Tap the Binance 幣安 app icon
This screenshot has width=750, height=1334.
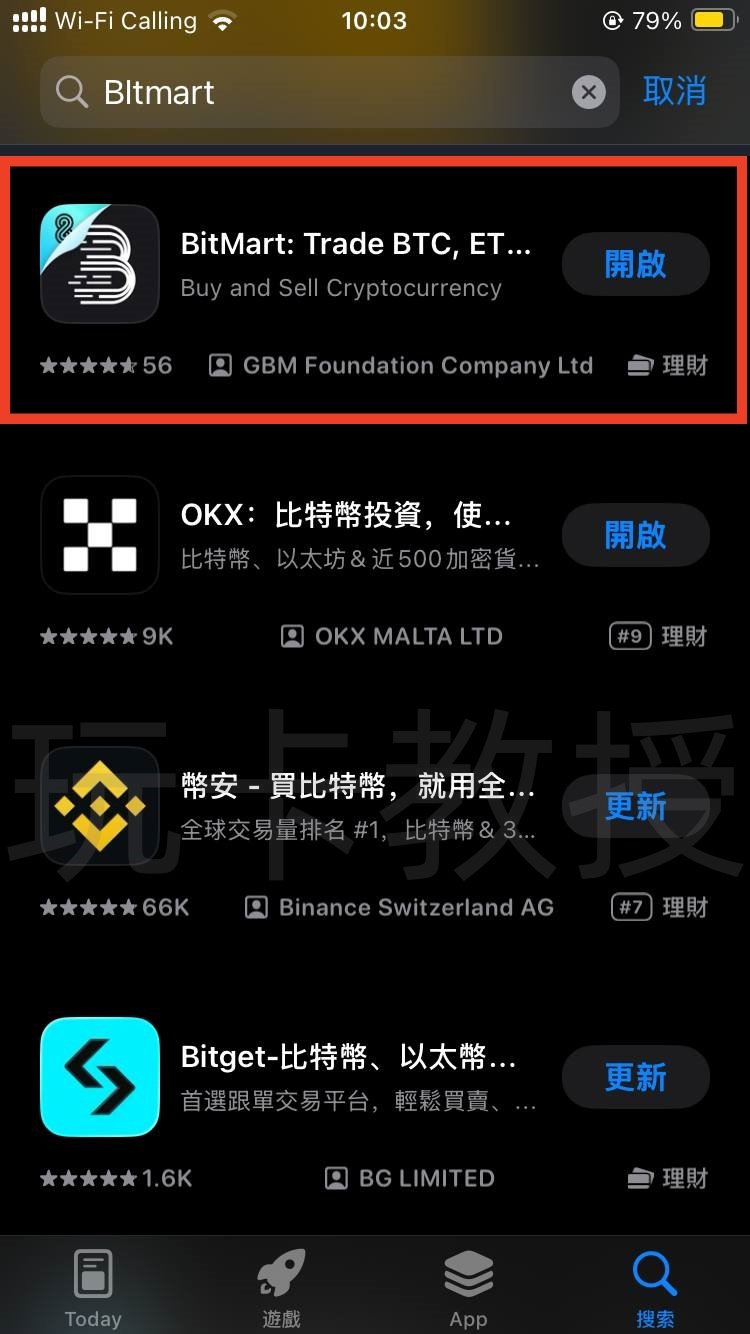tap(99, 806)
